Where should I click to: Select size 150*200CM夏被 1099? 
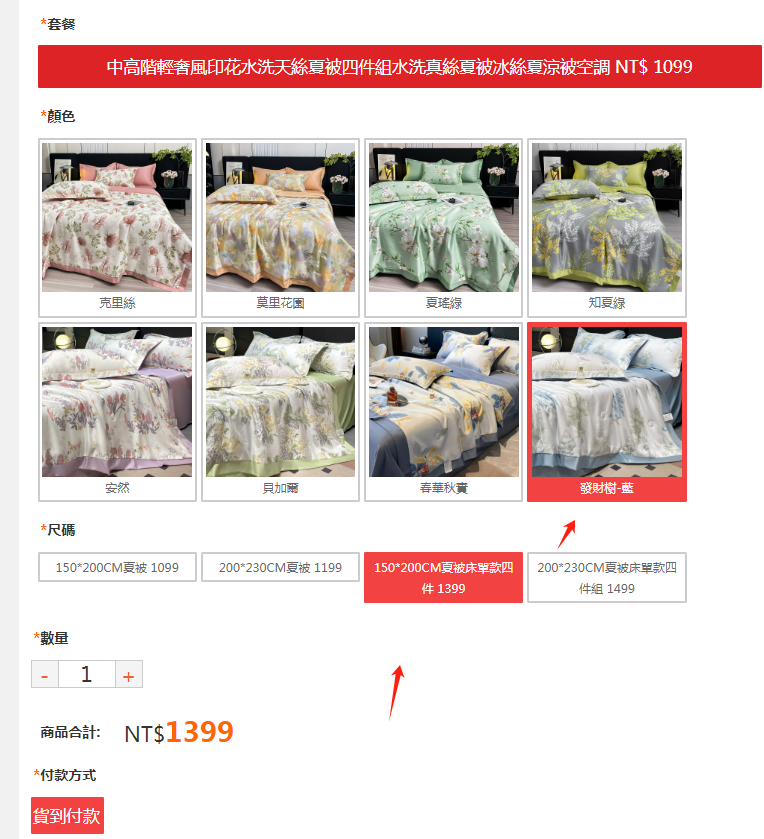(117, 567)
